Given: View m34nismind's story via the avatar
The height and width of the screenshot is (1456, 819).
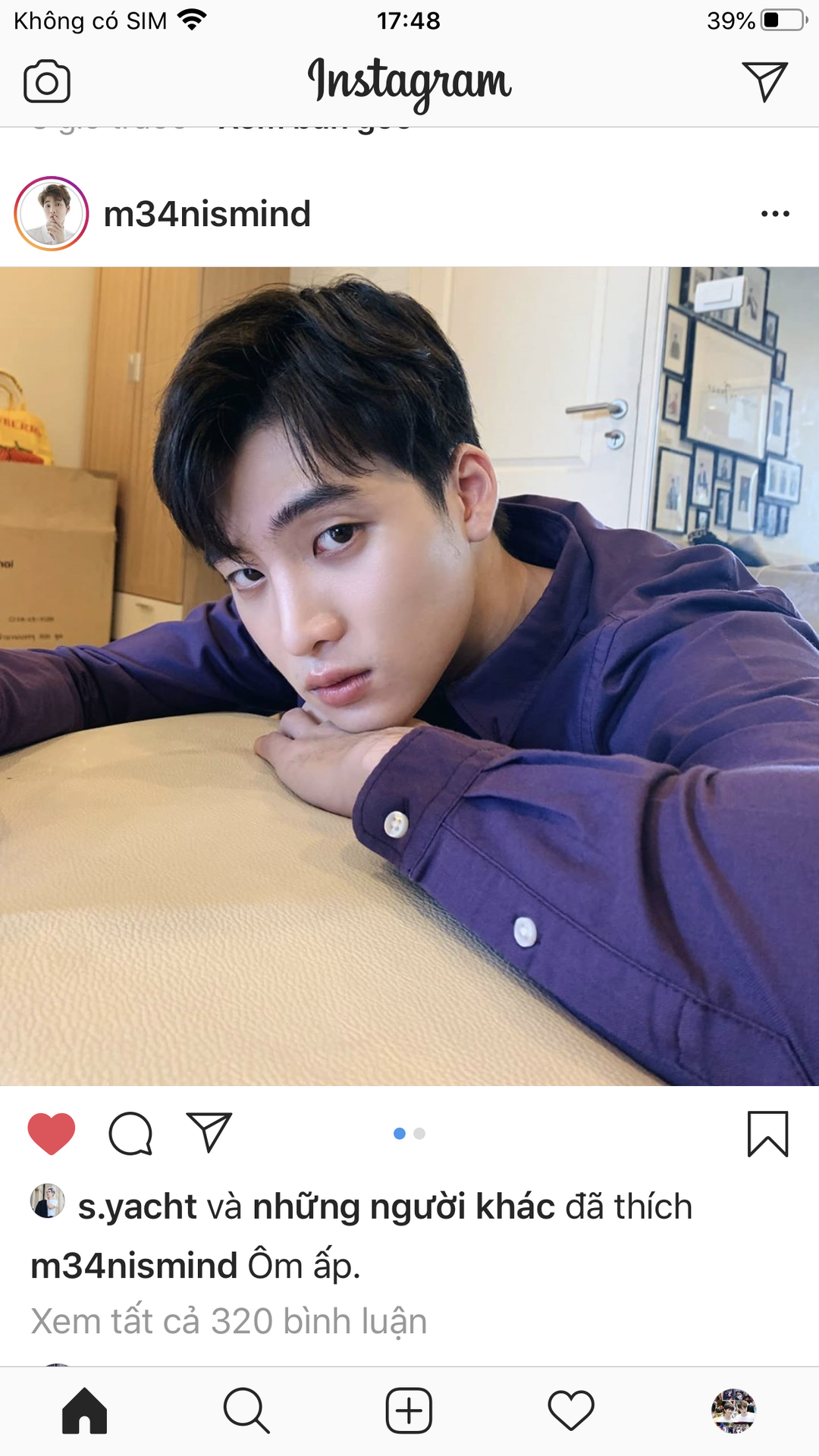Looking at the screenshot, I should pyautogui.click(x=52, y=214).
